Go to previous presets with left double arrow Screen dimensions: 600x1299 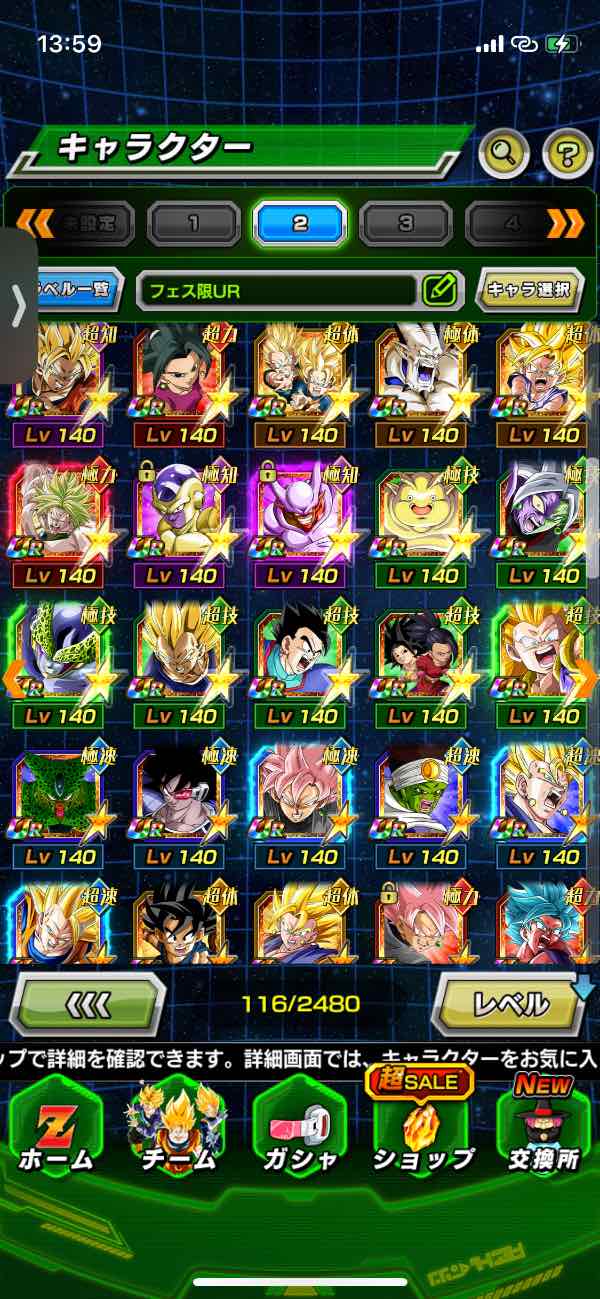coord(33,223)
